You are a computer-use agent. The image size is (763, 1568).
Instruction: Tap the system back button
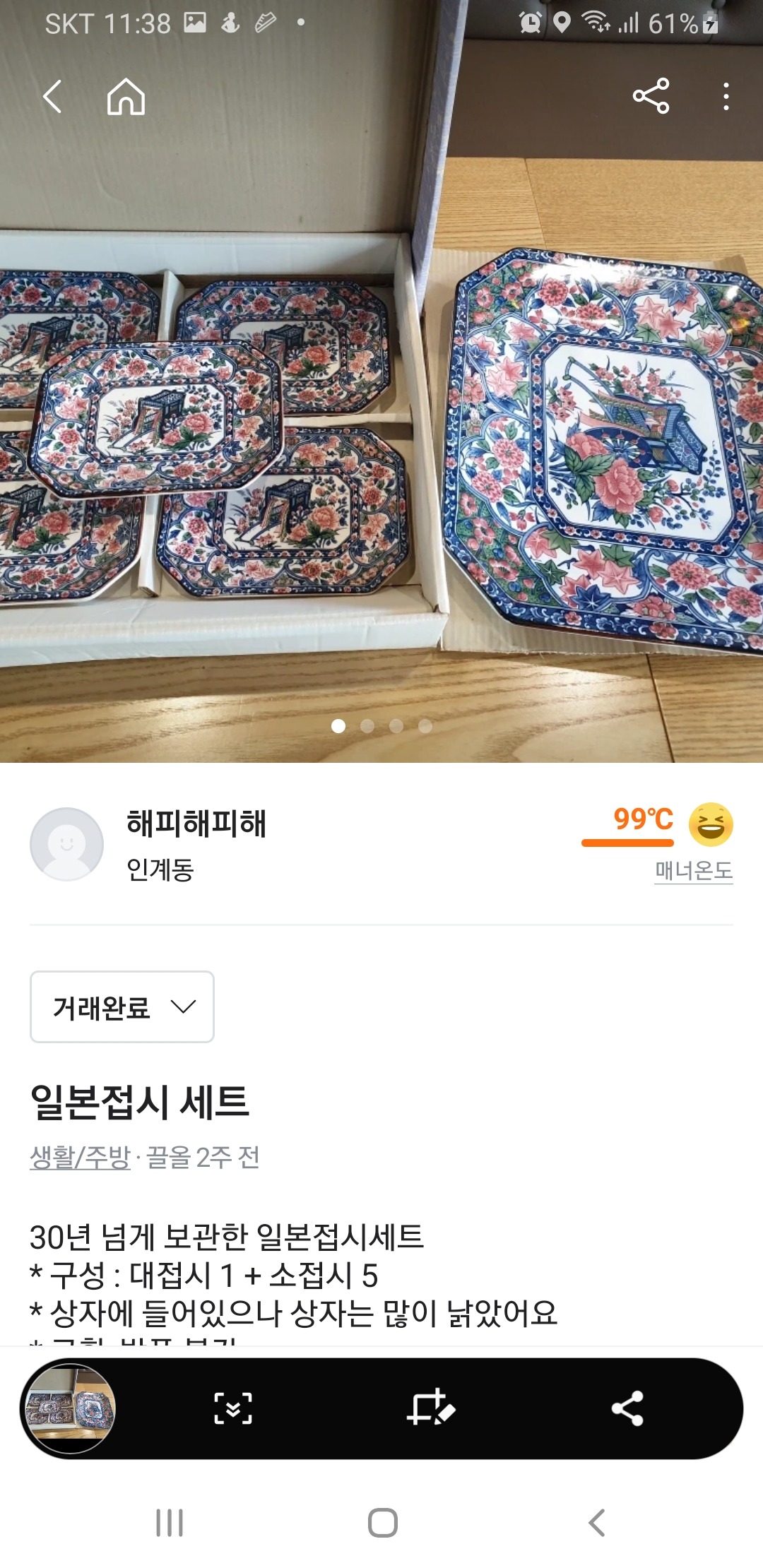click(597, 1523)
